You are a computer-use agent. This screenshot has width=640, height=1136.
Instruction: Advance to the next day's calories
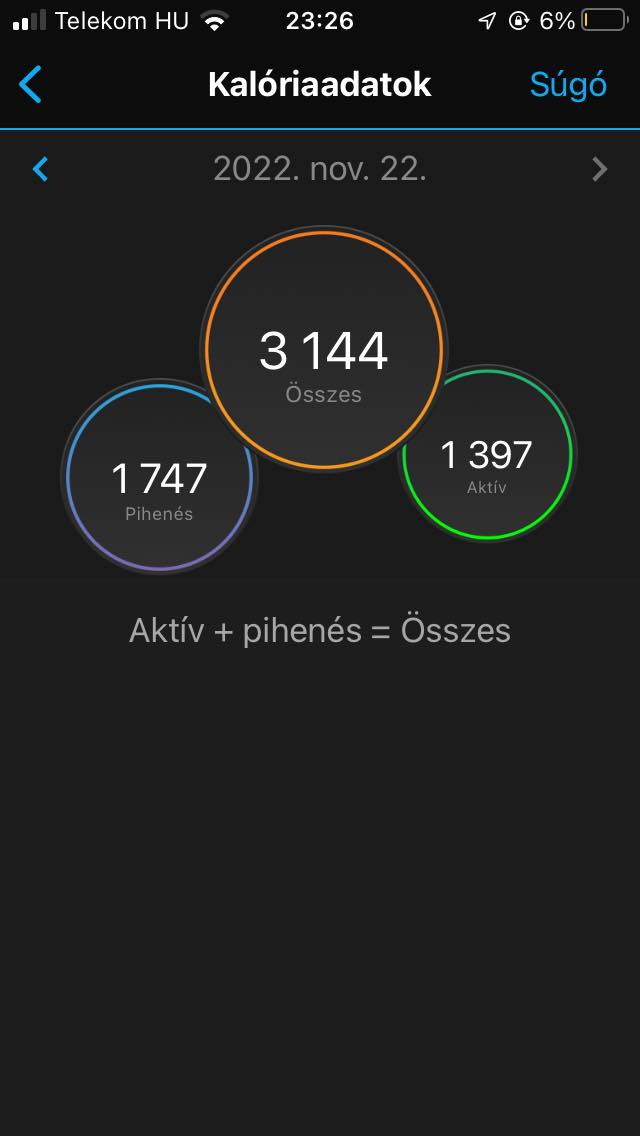[x=599, y=169]
